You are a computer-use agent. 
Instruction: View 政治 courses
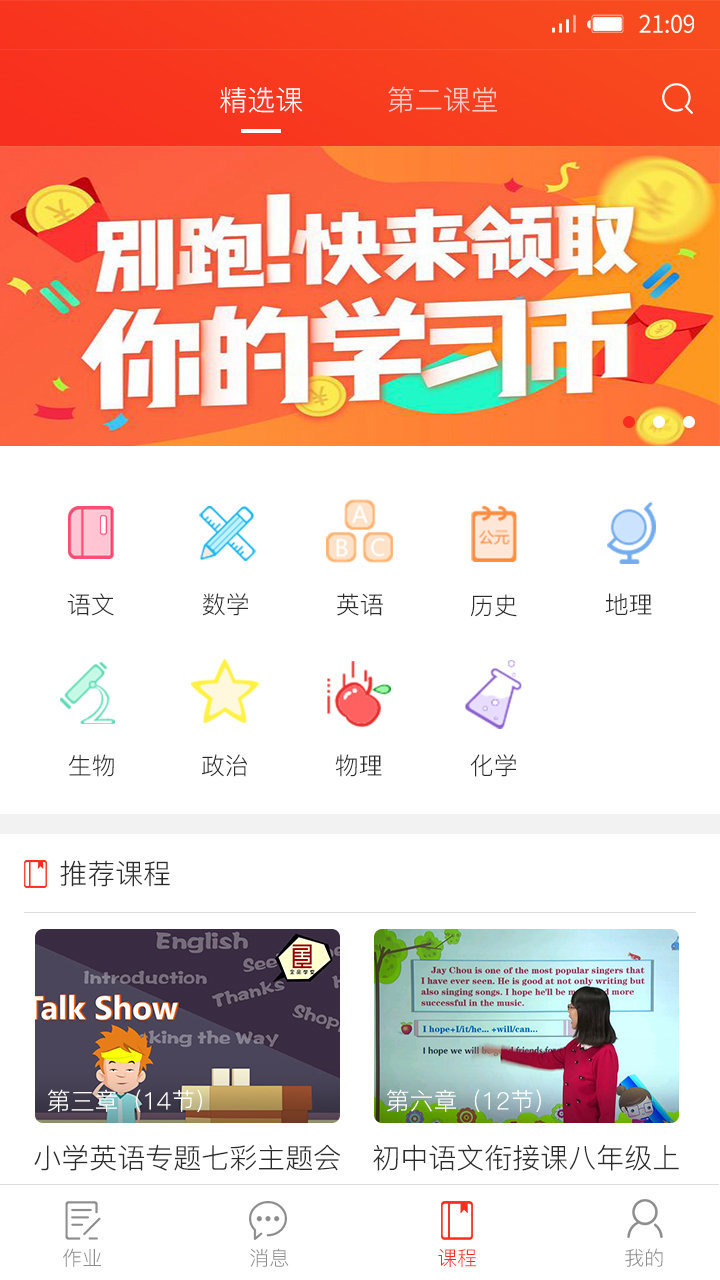pos(225,718)
